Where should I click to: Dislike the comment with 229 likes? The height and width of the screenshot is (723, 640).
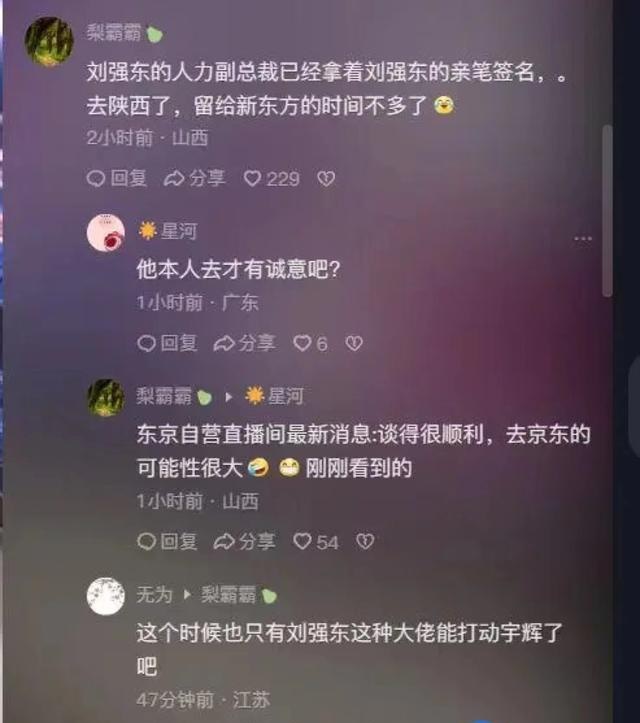click(x=325, y=179)
